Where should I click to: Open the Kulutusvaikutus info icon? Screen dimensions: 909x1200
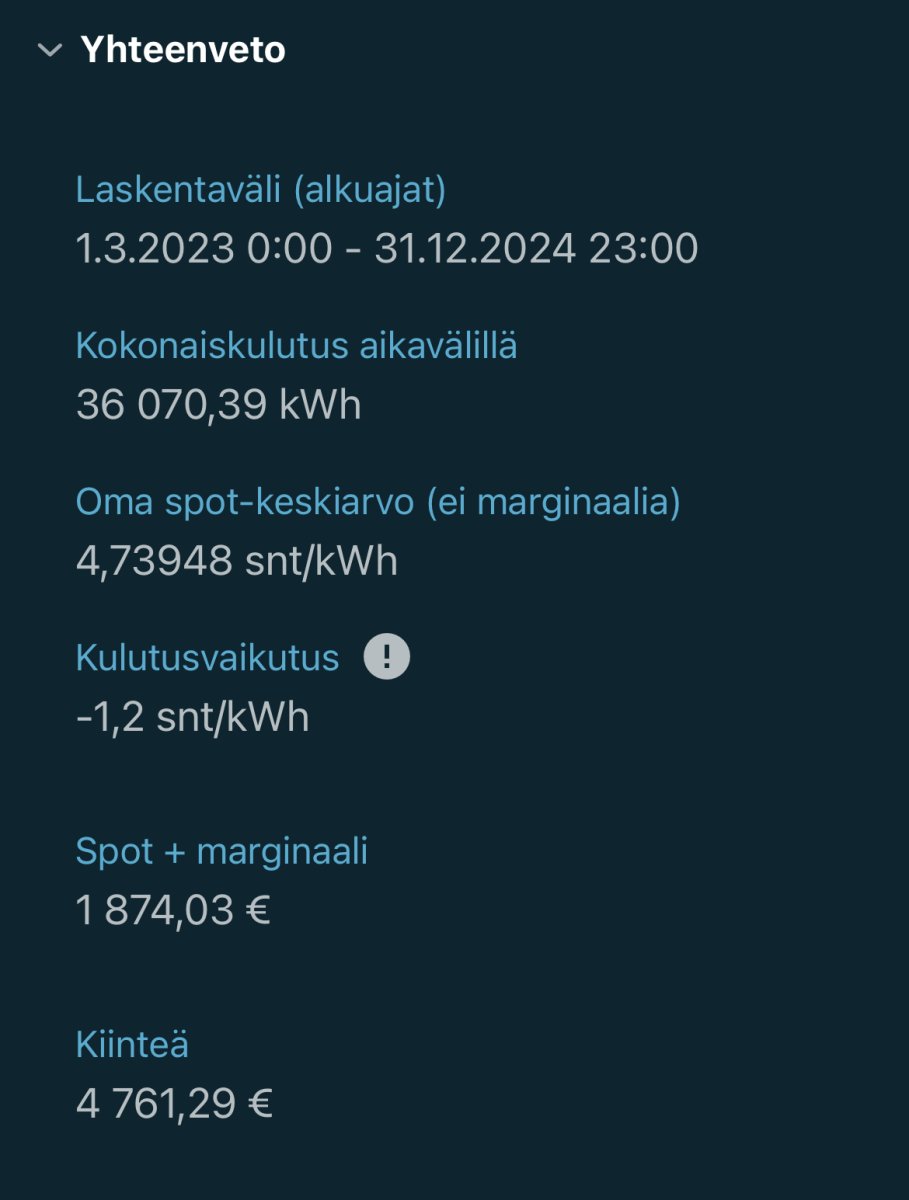tap(387, 658)
